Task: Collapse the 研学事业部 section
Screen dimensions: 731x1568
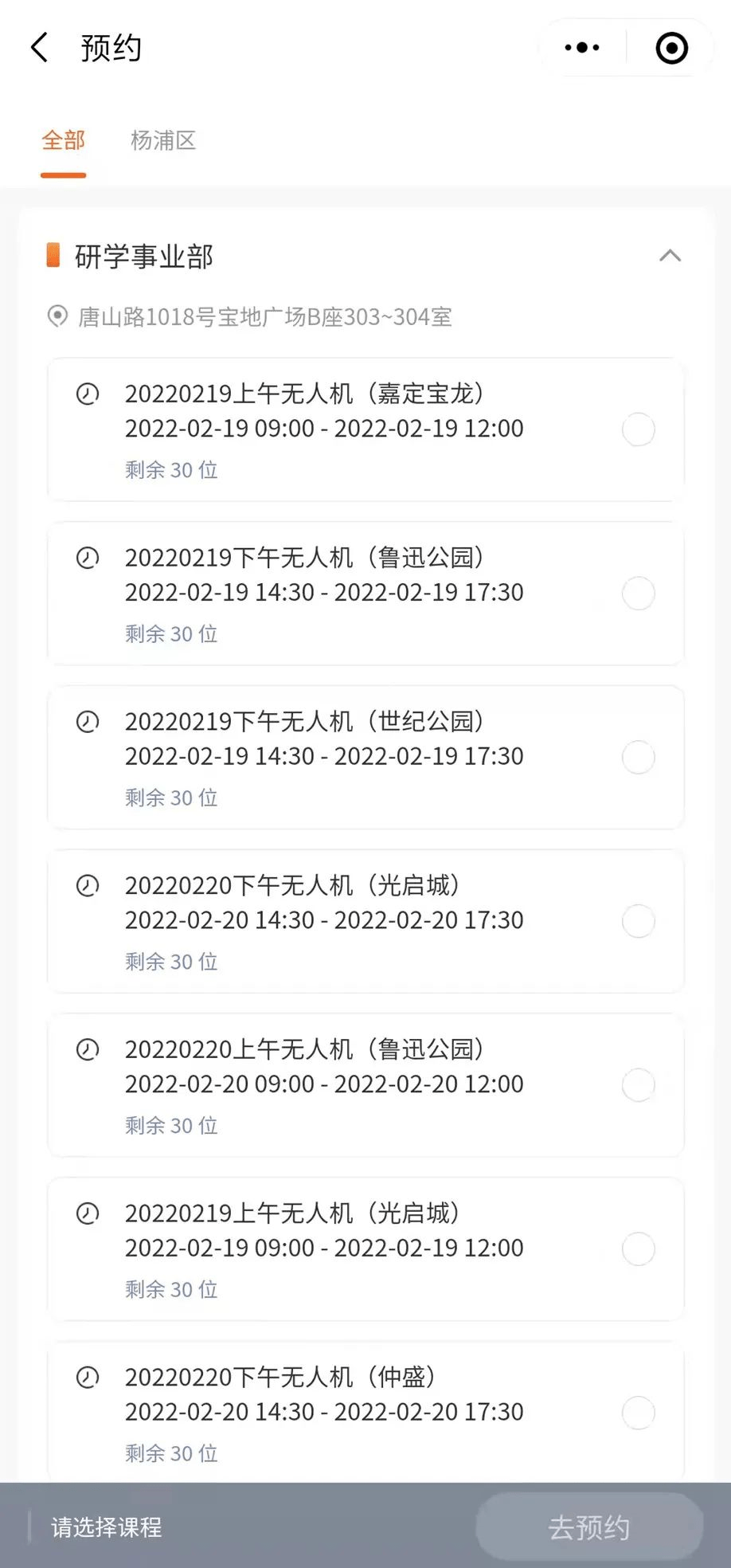Action: [x=670, y=256]
